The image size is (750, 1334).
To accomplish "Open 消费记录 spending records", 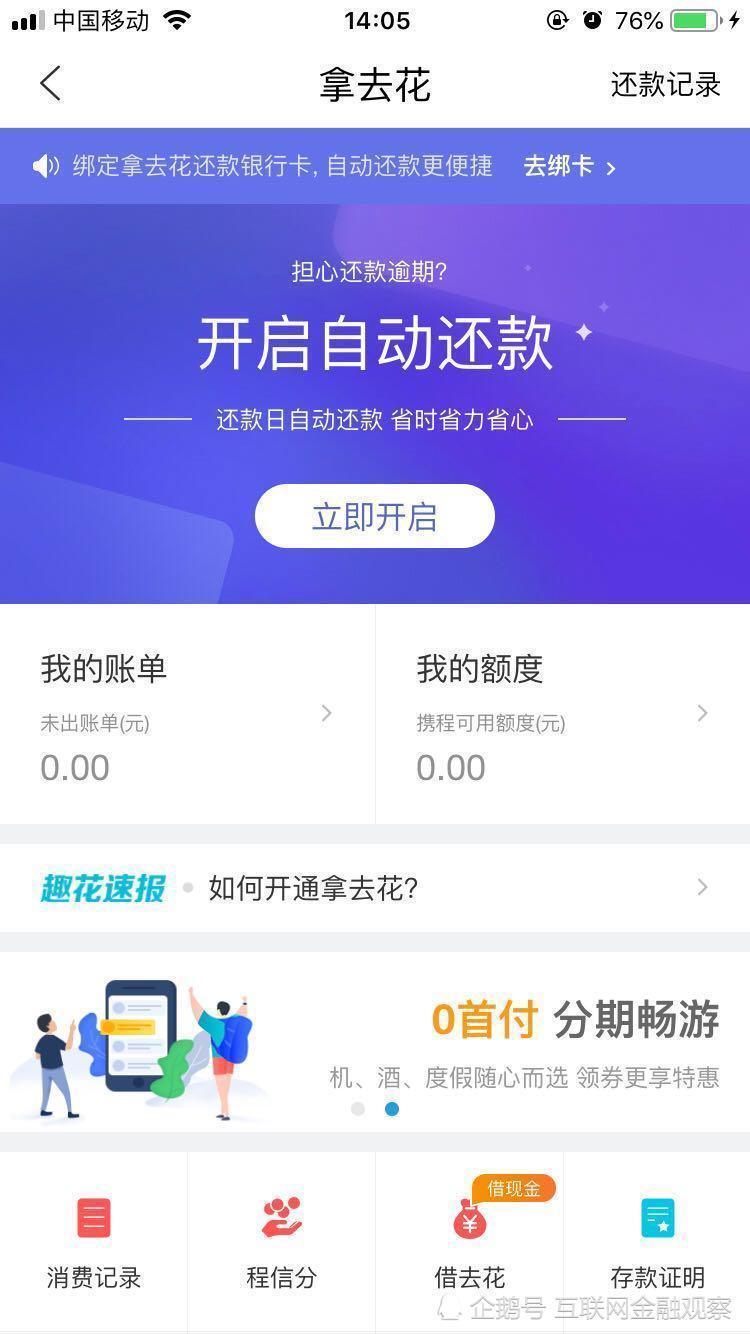I will pos(94,1242).
